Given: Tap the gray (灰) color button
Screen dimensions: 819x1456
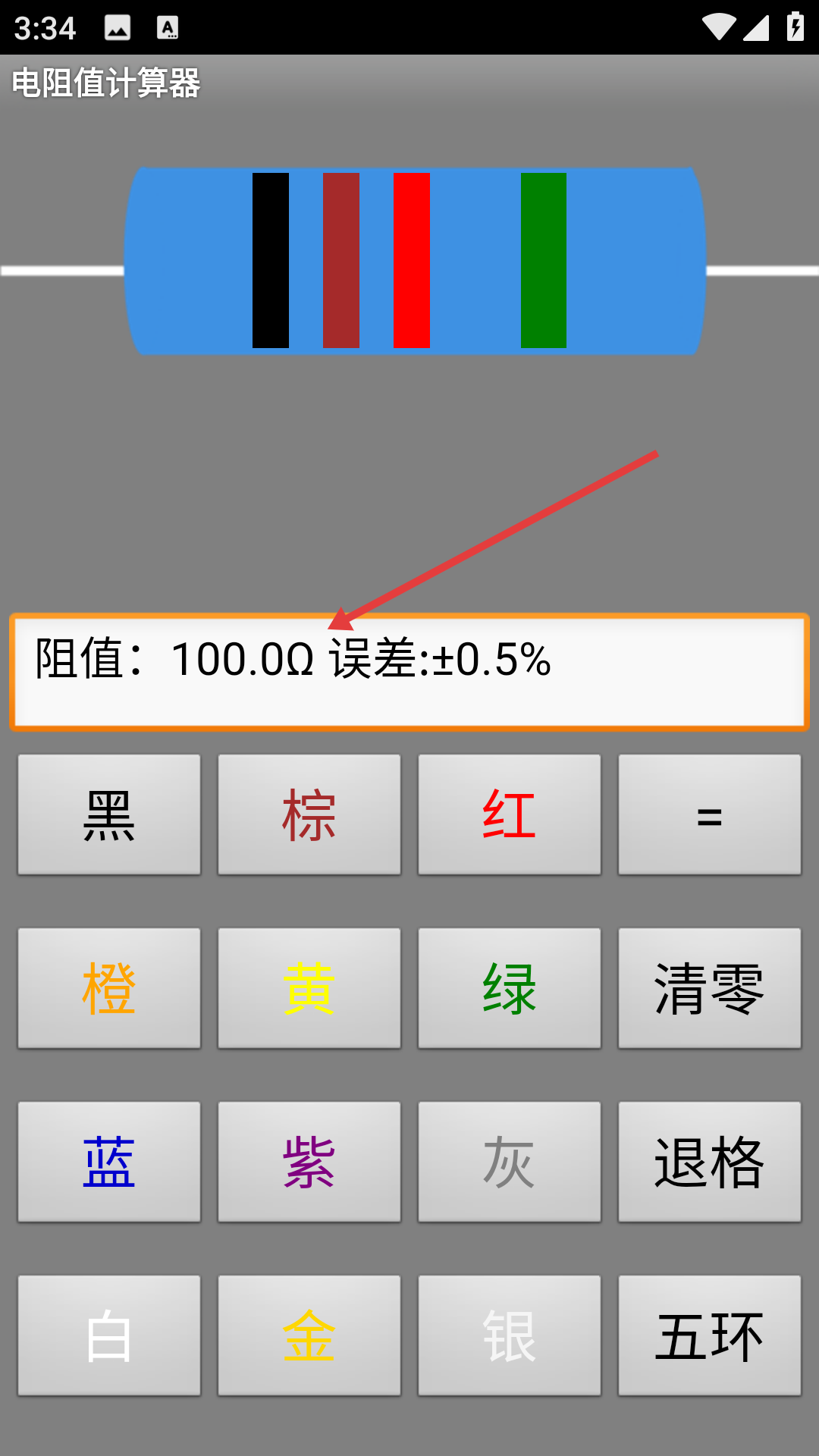Looking at the screenshot, I should point(510,1162).
